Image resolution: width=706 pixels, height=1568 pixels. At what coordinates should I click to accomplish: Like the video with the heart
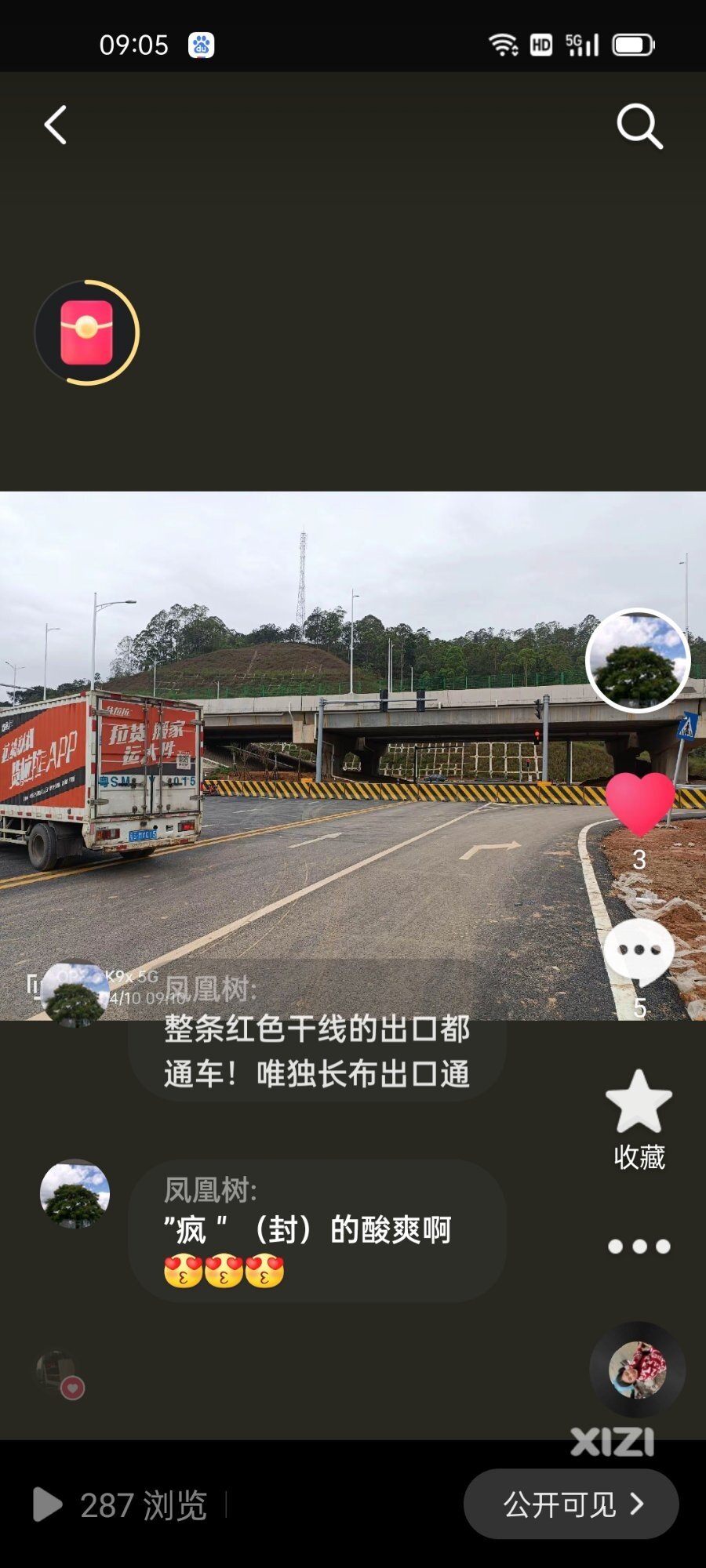tap(639, 804)
